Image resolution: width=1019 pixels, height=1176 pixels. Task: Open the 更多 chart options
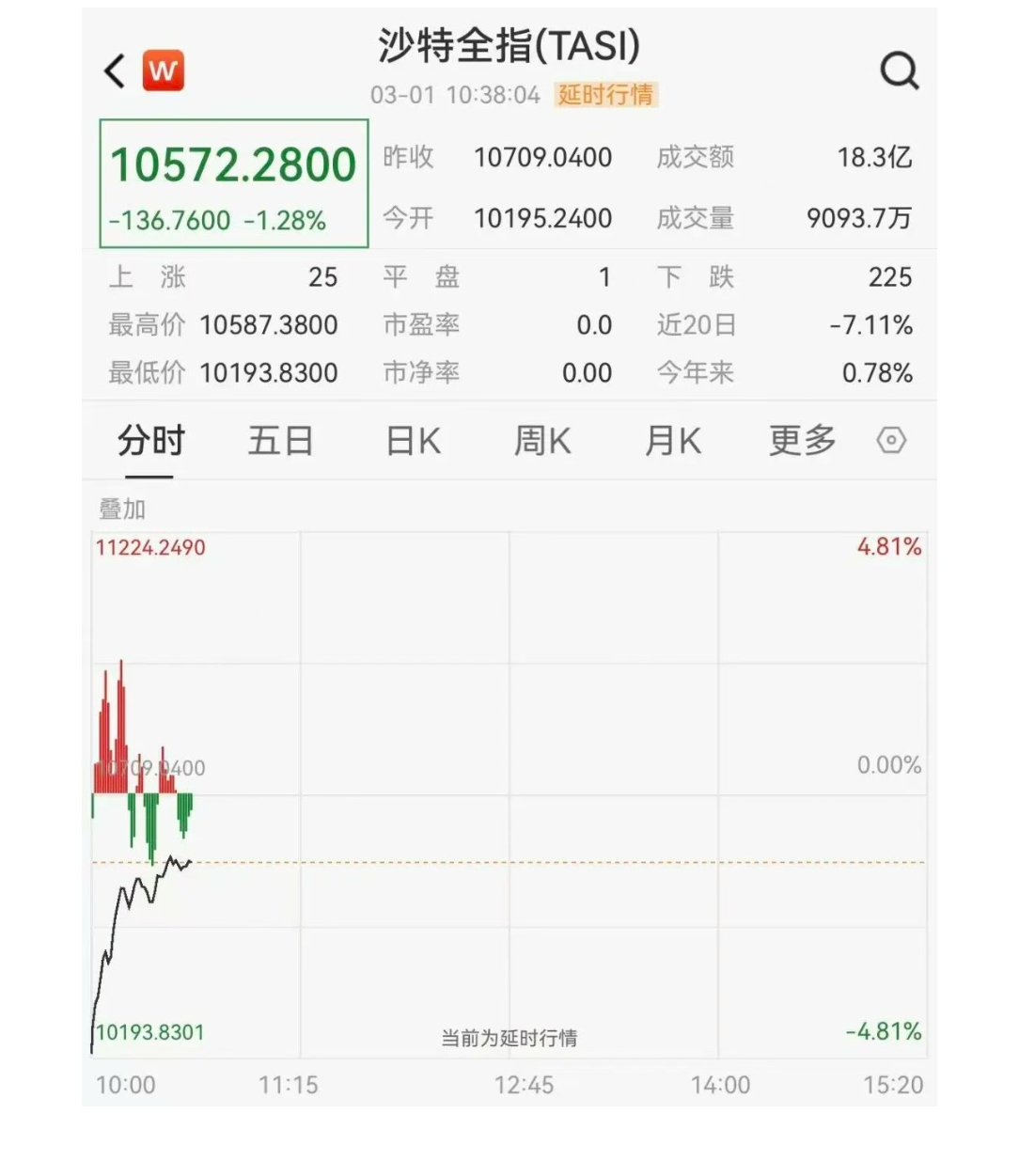tap(802, 441)
